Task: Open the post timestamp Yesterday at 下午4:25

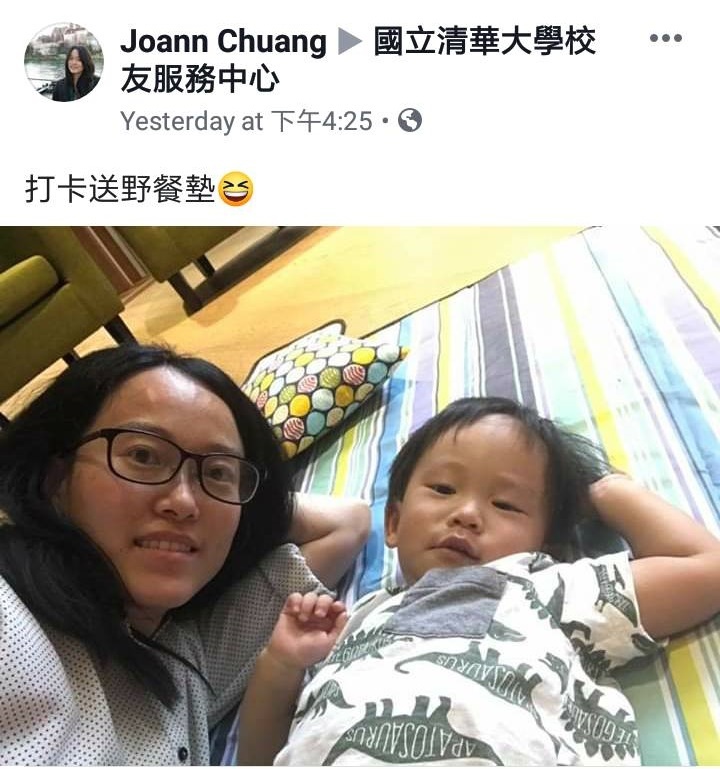Action: (246, 121)
